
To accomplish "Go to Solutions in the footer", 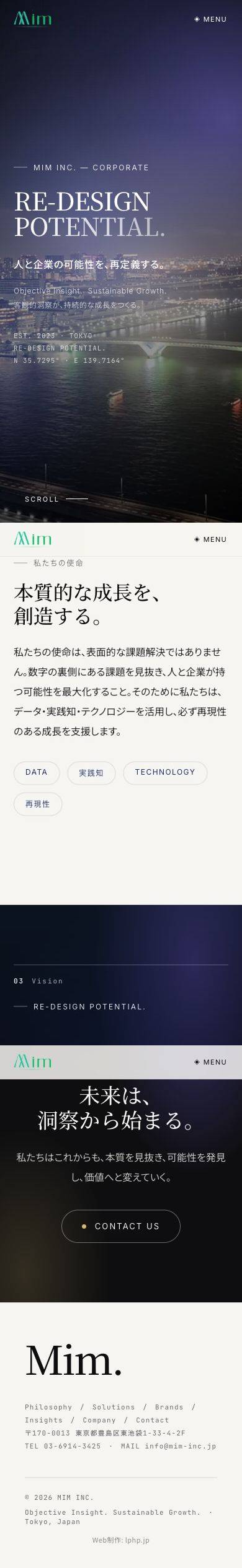I will (x=114, y=1406).
